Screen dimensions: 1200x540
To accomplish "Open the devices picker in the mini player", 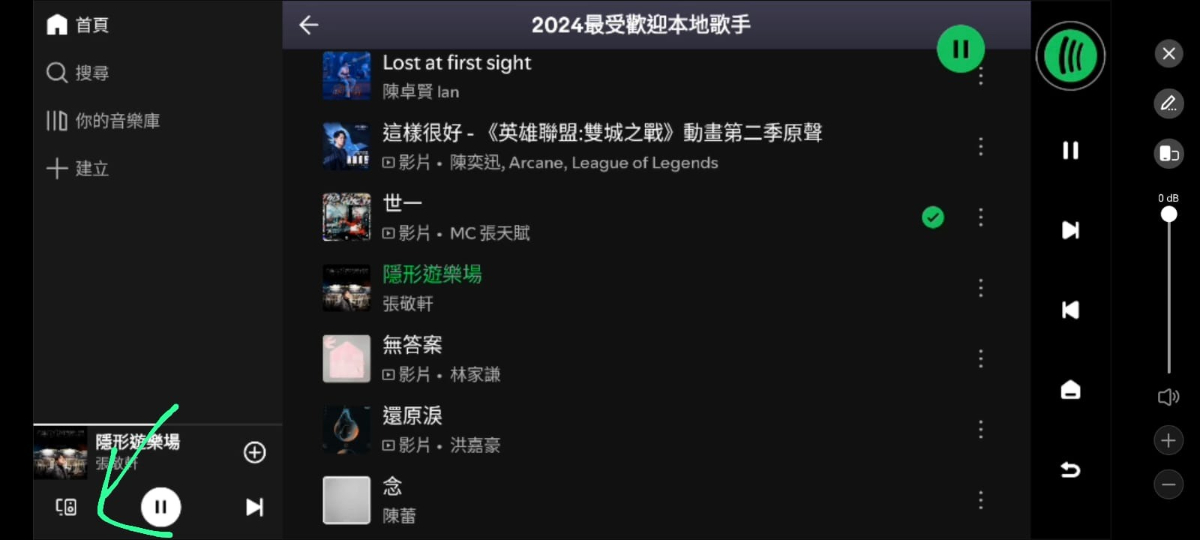I will 67,507.
